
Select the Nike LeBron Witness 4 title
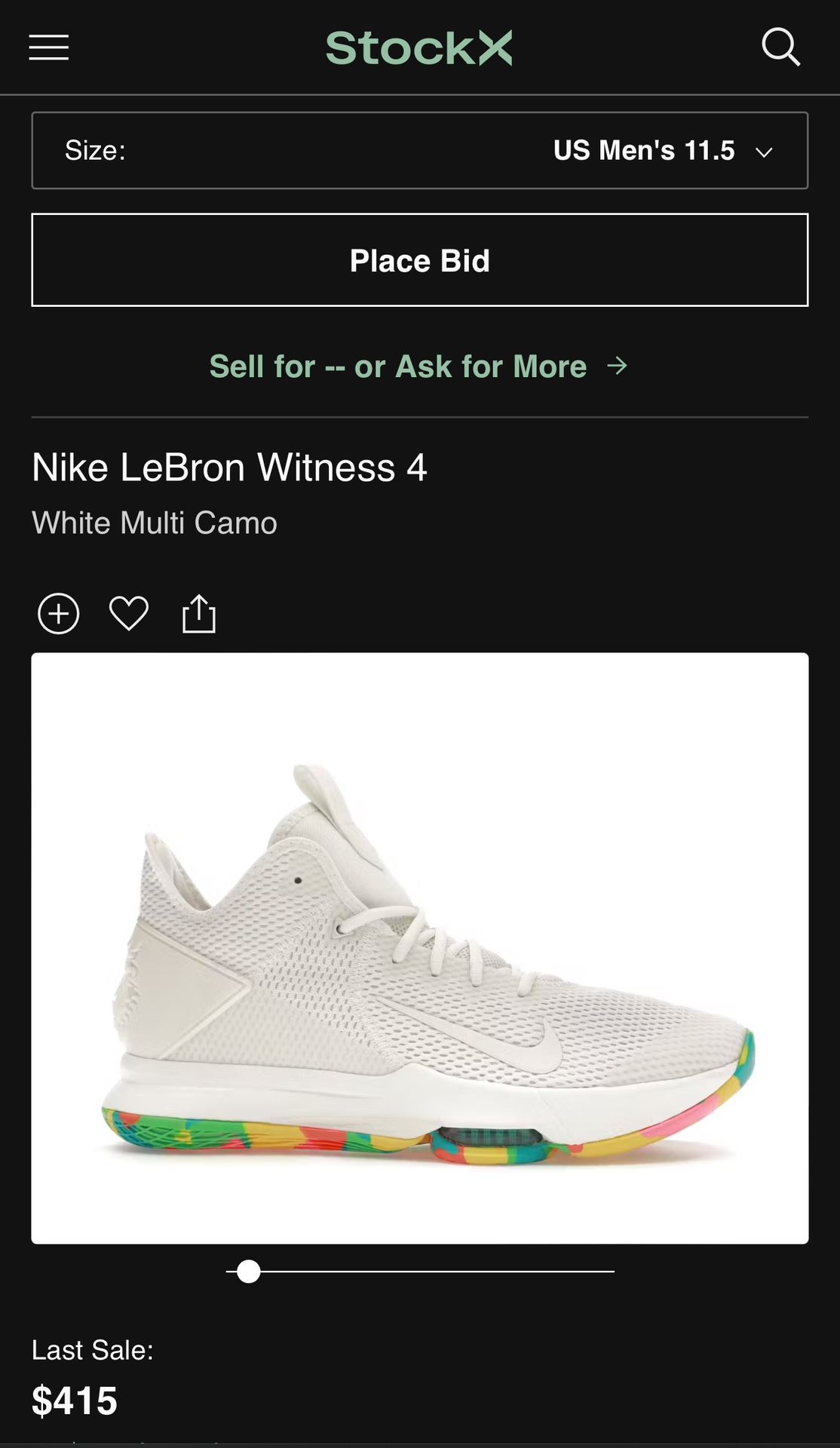pos(230,467)
